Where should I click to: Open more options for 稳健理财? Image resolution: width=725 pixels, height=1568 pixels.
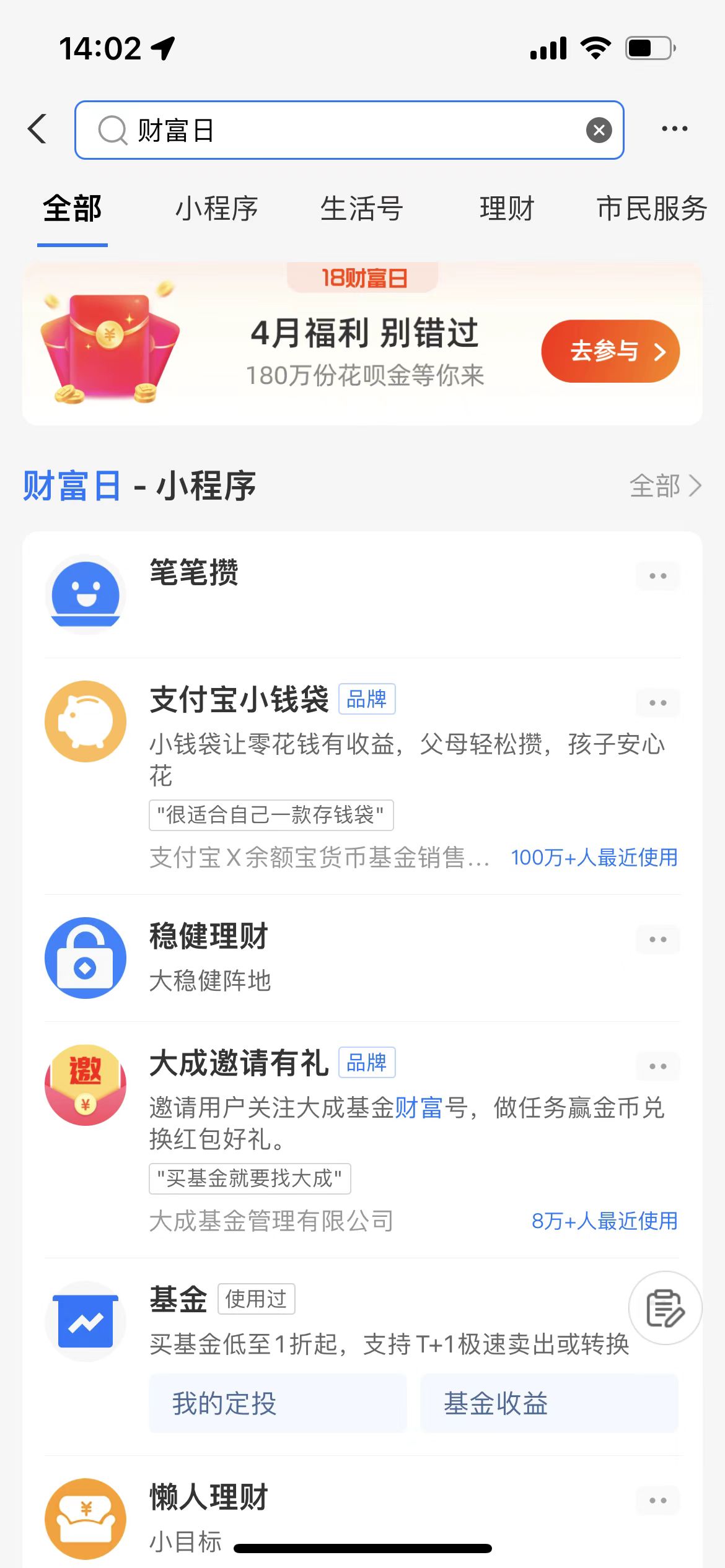(657, 939)
